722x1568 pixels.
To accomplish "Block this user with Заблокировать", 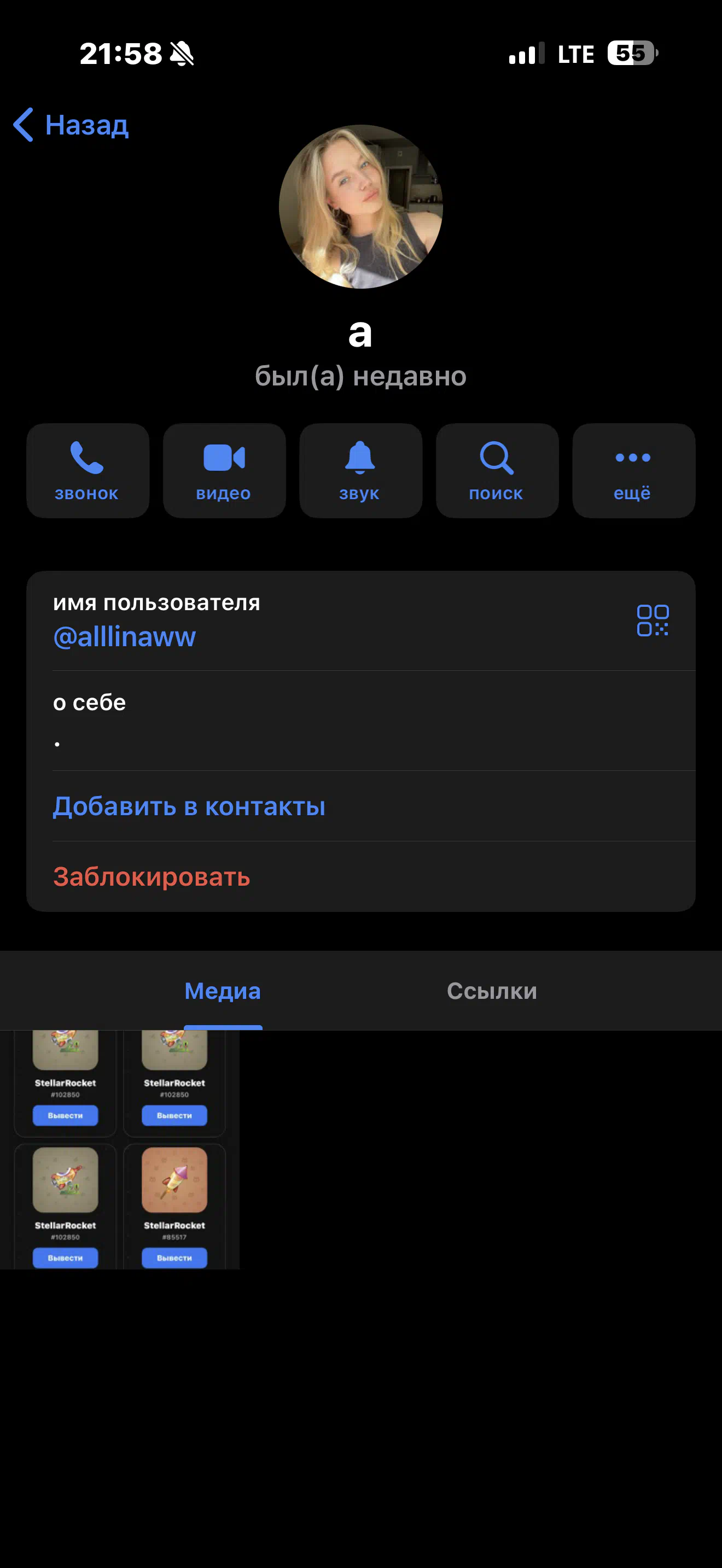I will click(x=152, y=876).
